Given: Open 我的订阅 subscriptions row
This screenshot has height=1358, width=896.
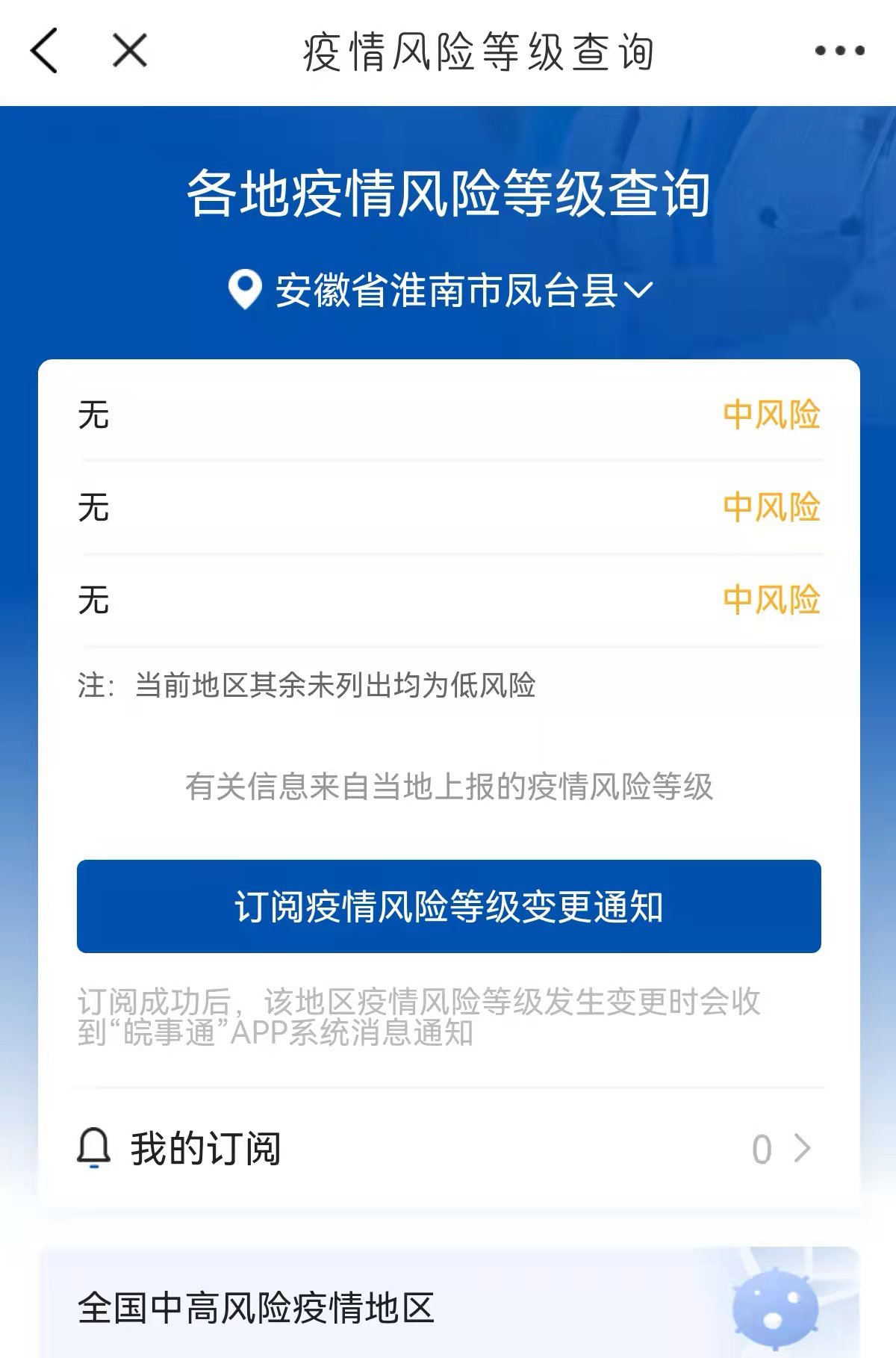Looking at the screenshot, I should click(x=448, y=1148).
